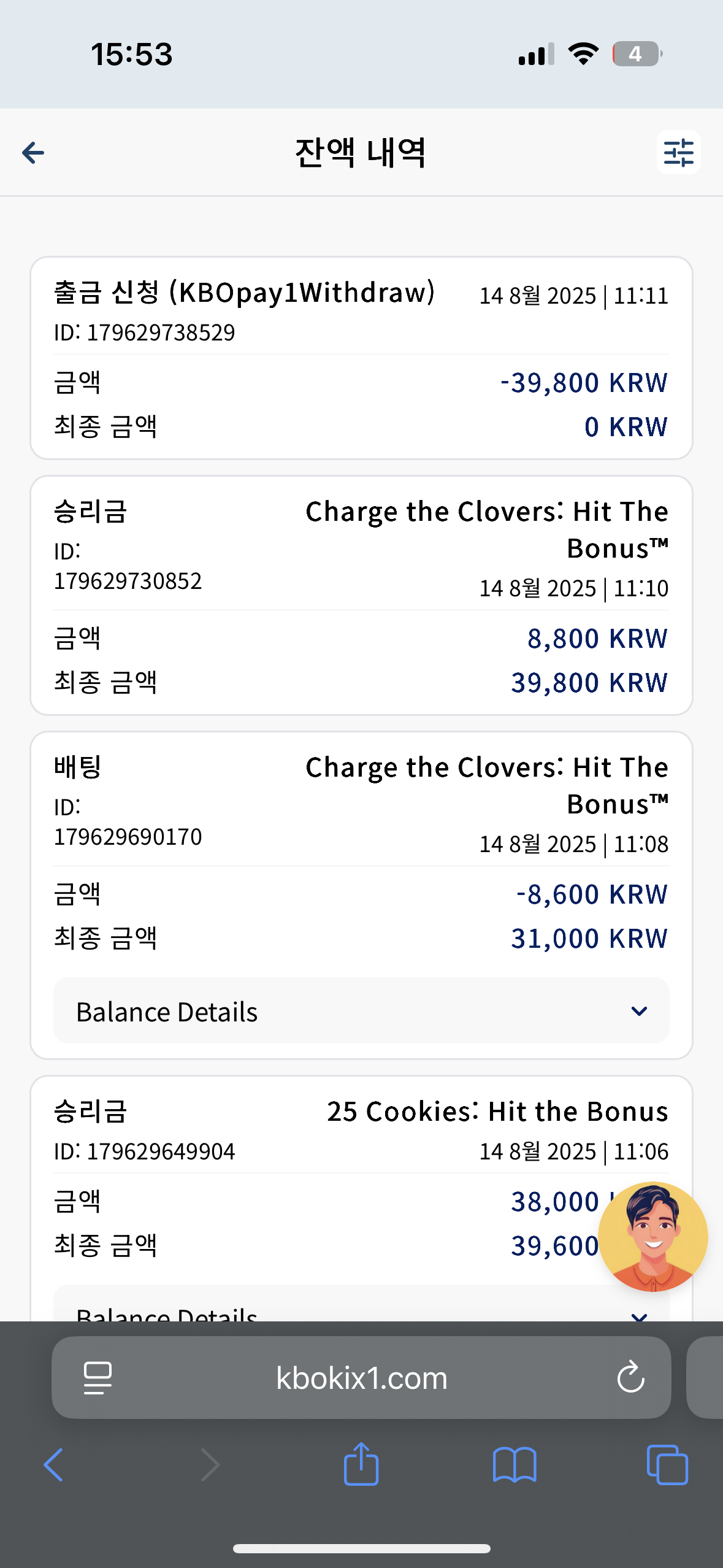The height and width of the screenshot is (1568, 723).
Task: Expand Balance Details under the 배팅 entry
Action: coord(361,1011)
